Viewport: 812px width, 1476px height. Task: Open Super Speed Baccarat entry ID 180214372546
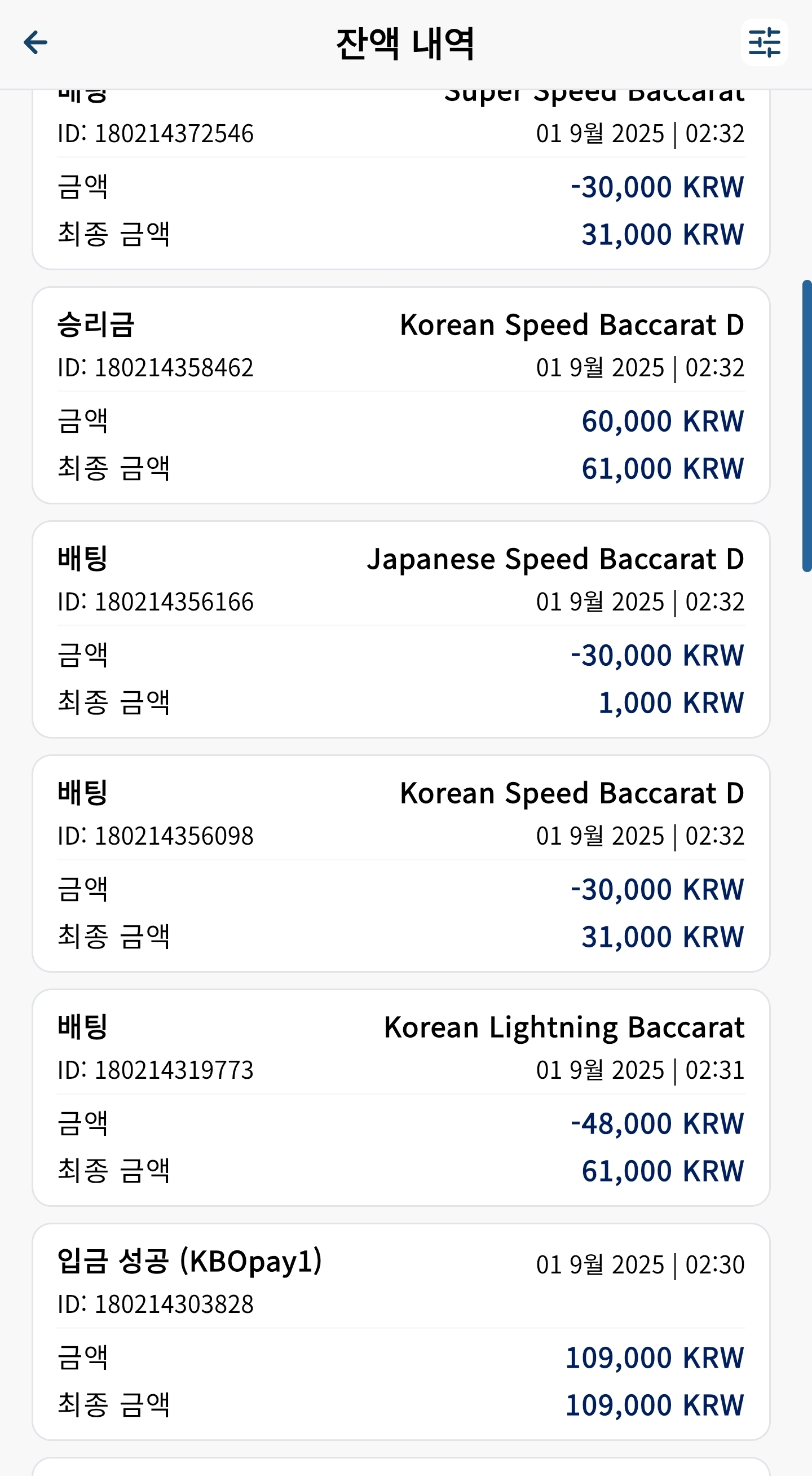(401, 179)
